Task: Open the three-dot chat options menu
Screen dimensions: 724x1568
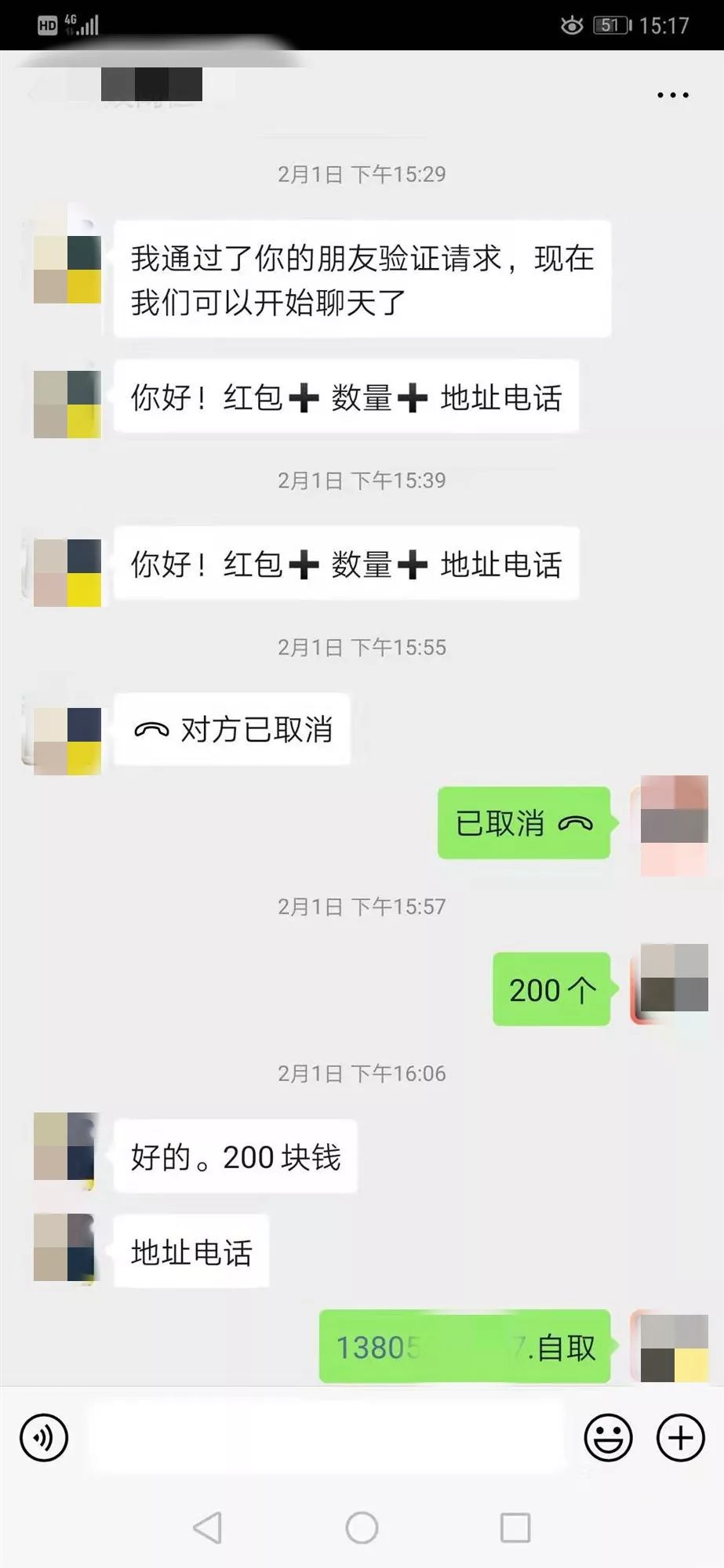Action: (672, 95)
